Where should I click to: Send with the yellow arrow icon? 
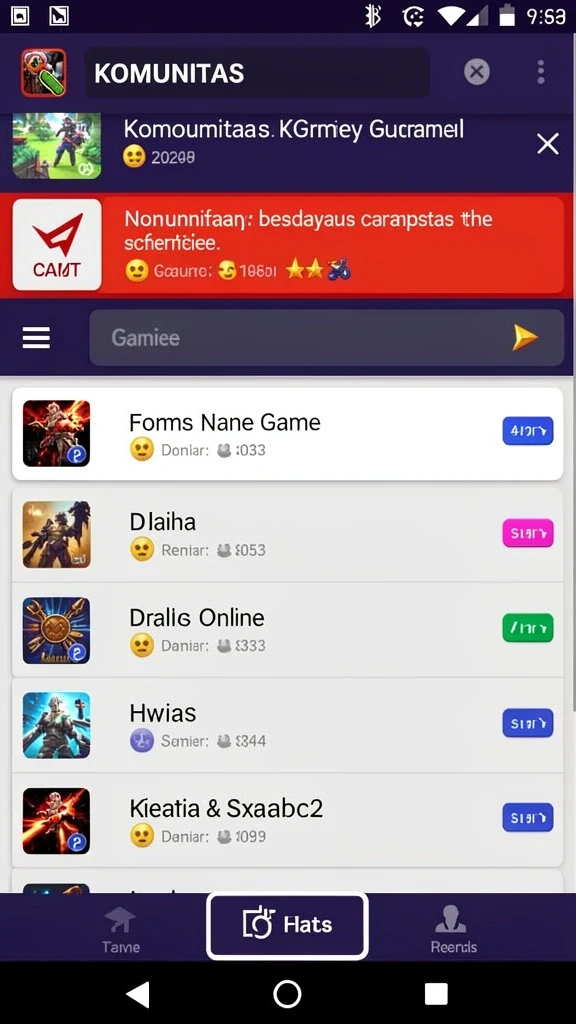tap(524, 338)
